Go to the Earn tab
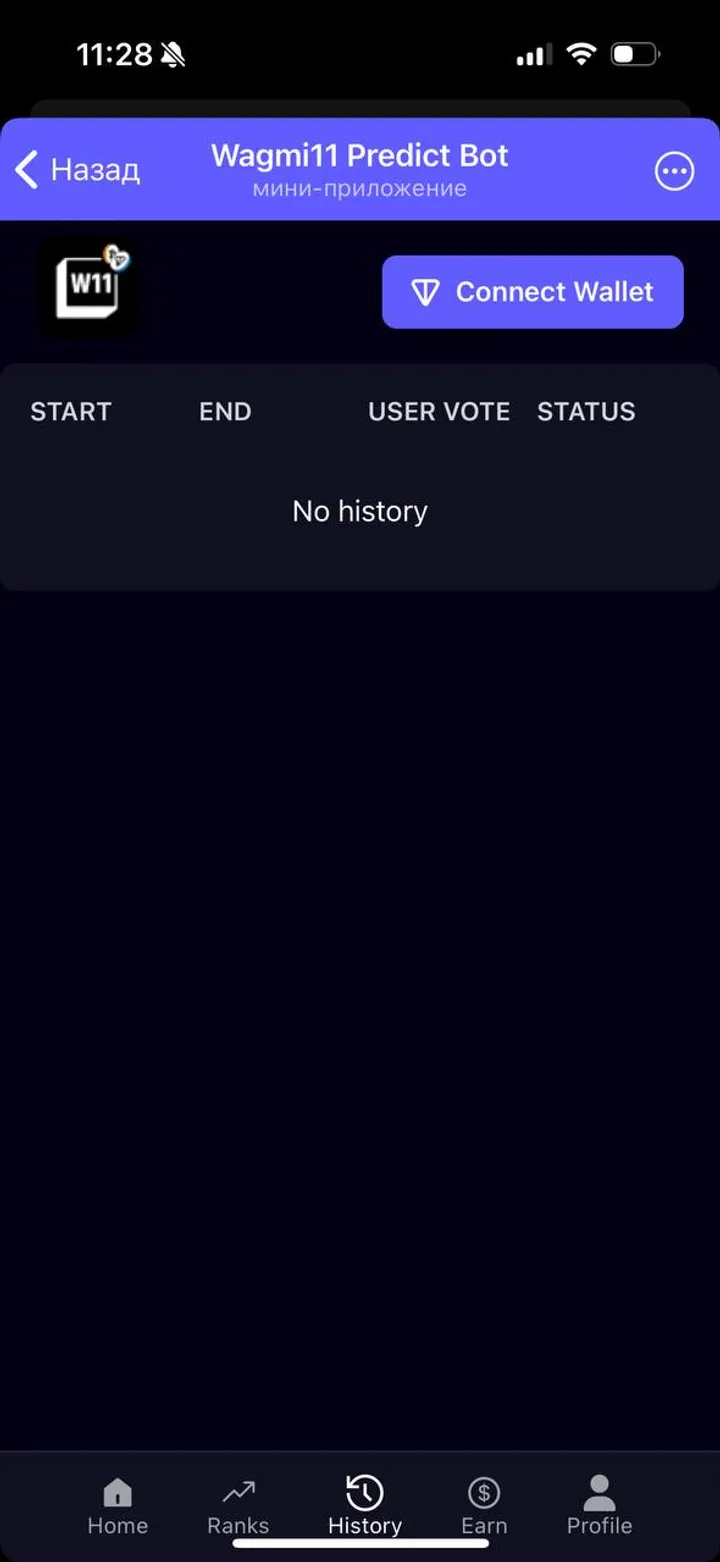Screen dimensions: 720x1562 [484, 1506]
